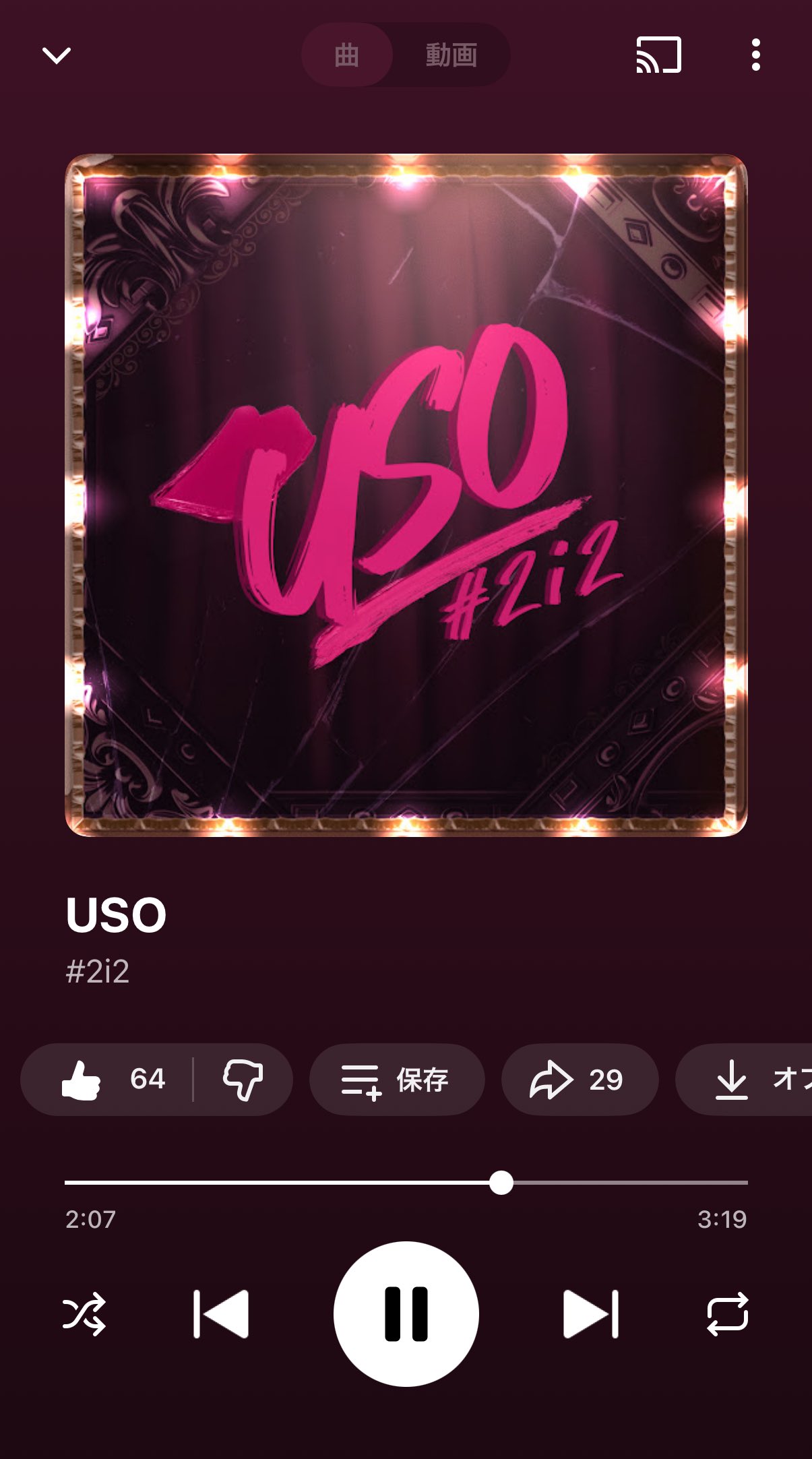812x1459 pixels.
Task: Switch to the 動画 (Video) tab
Action: 451,55
